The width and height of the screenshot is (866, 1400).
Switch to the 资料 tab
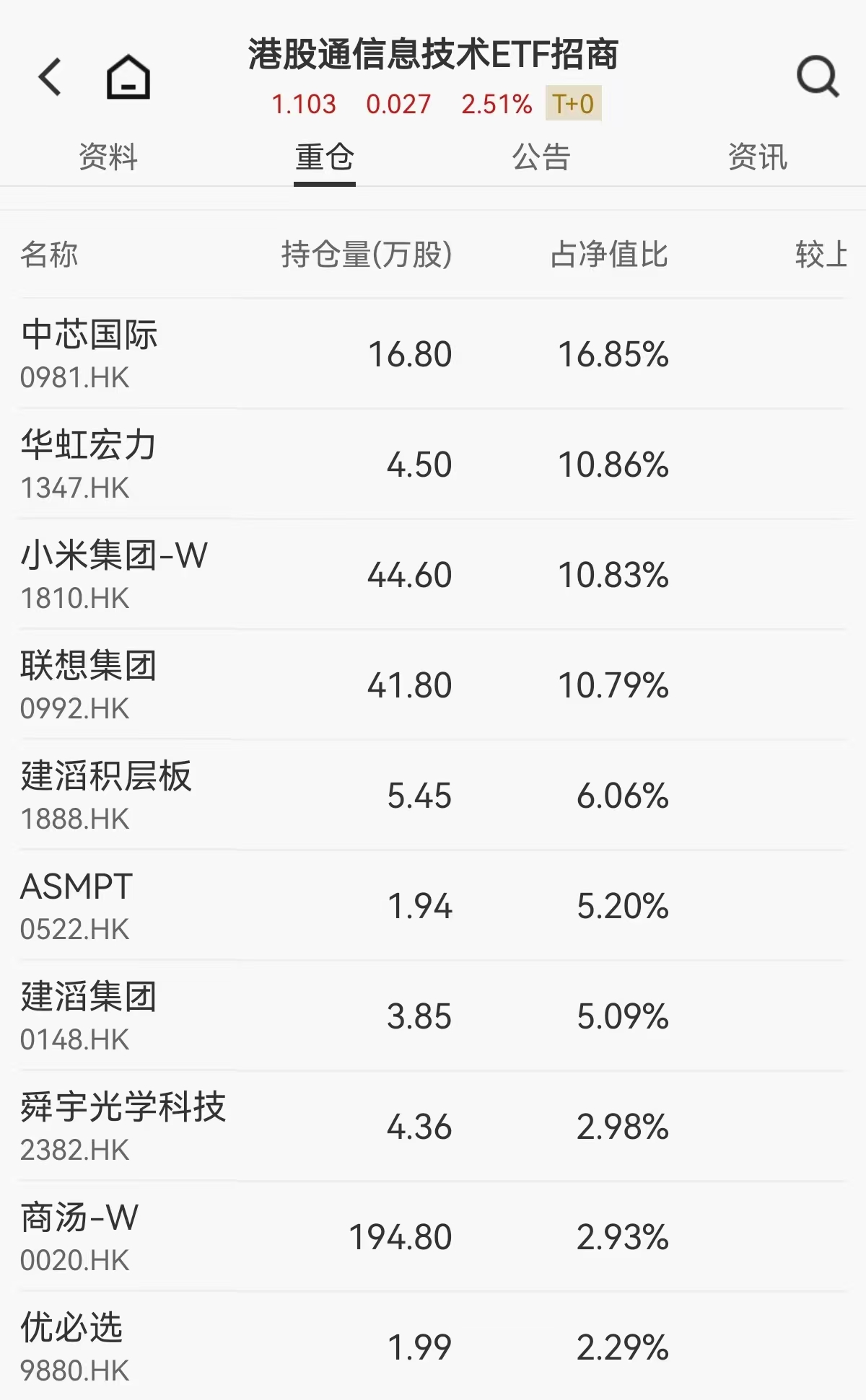pos(108,157)
